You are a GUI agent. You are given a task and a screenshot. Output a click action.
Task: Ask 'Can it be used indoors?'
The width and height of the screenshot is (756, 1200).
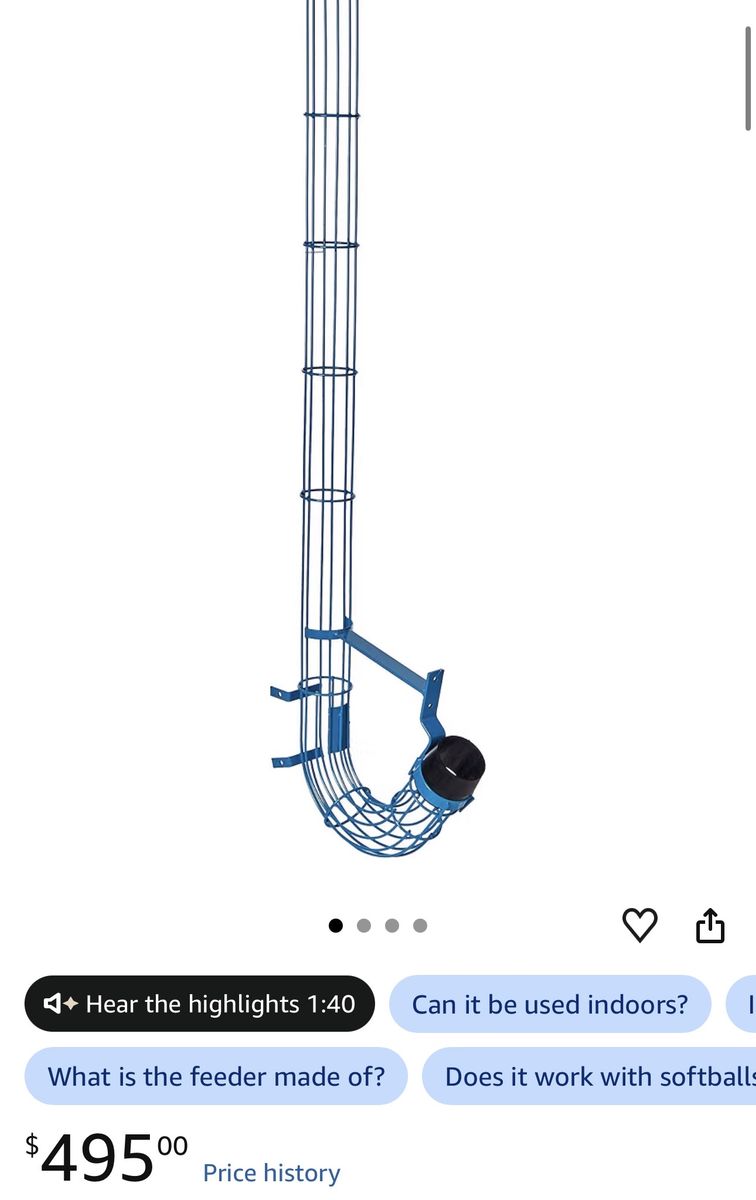click(550, 1003)
